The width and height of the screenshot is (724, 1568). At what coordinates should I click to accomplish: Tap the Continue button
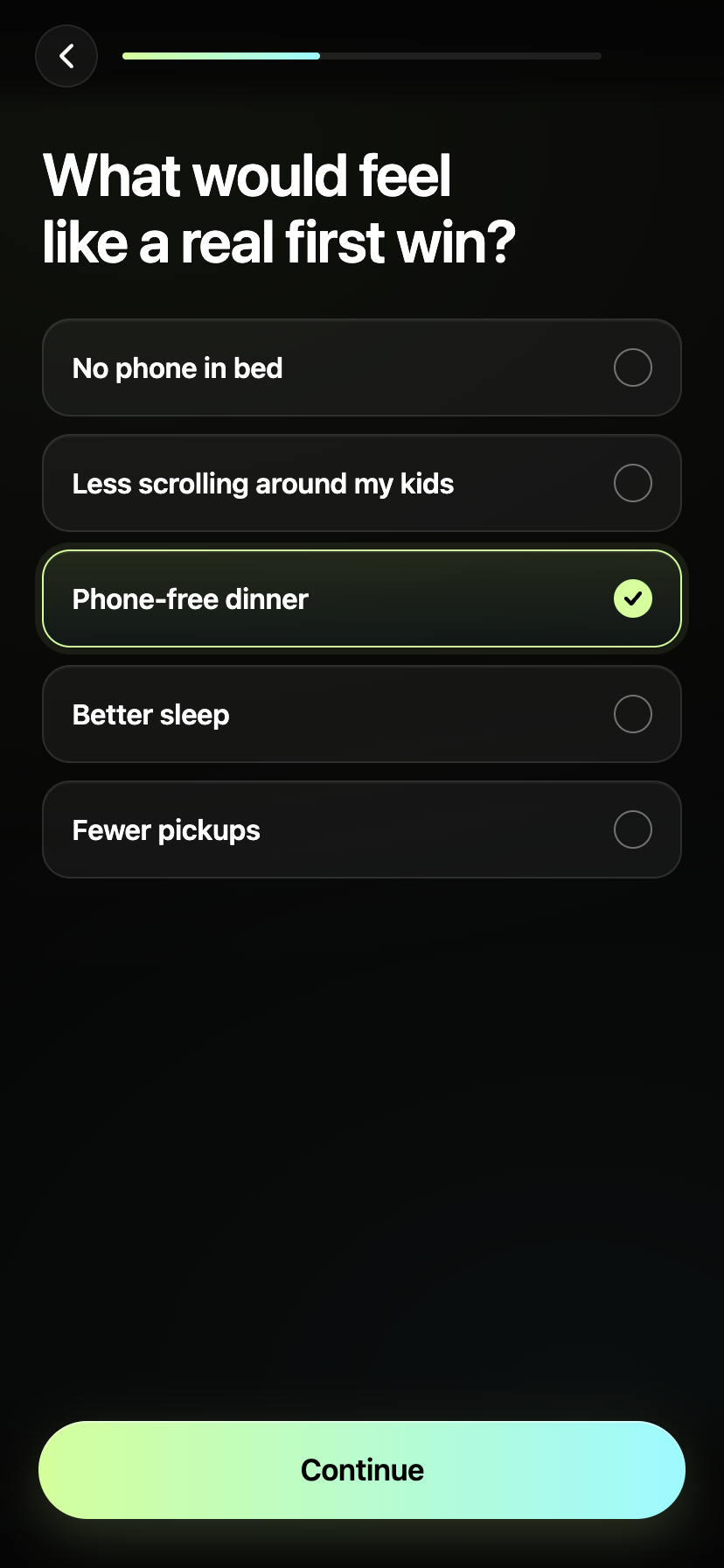[x=362, y=1470]
